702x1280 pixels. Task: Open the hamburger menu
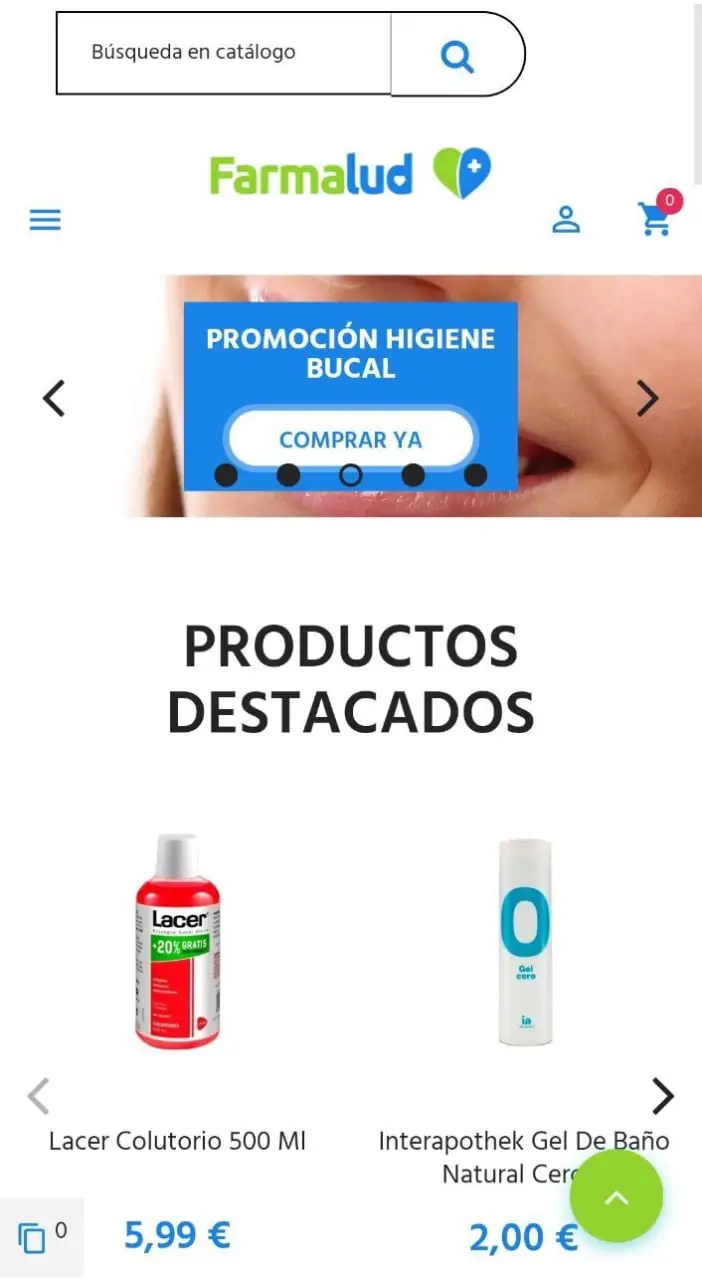(x=45, y=220)
